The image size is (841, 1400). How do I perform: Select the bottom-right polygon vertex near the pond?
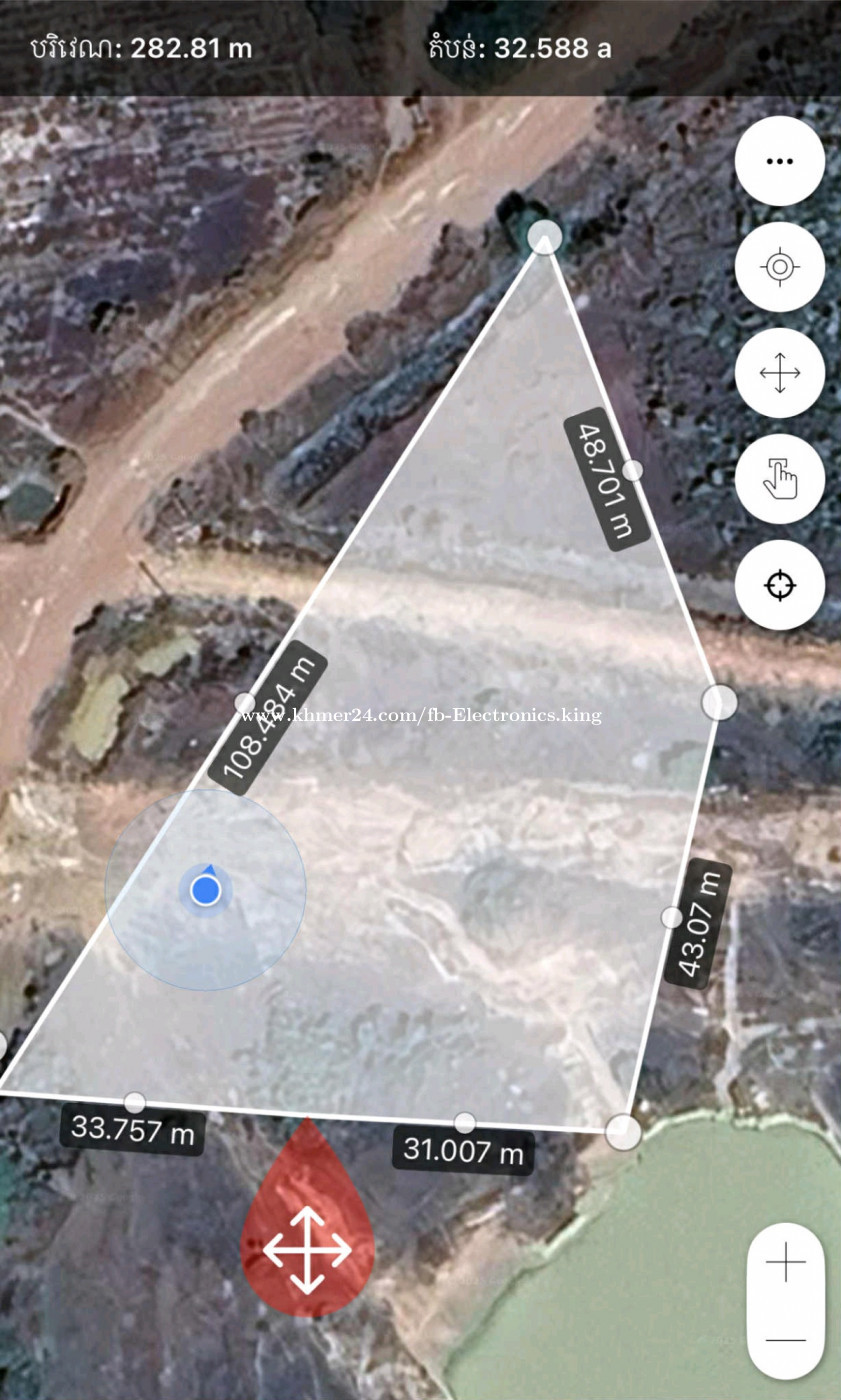click(x=623, y=1132)
